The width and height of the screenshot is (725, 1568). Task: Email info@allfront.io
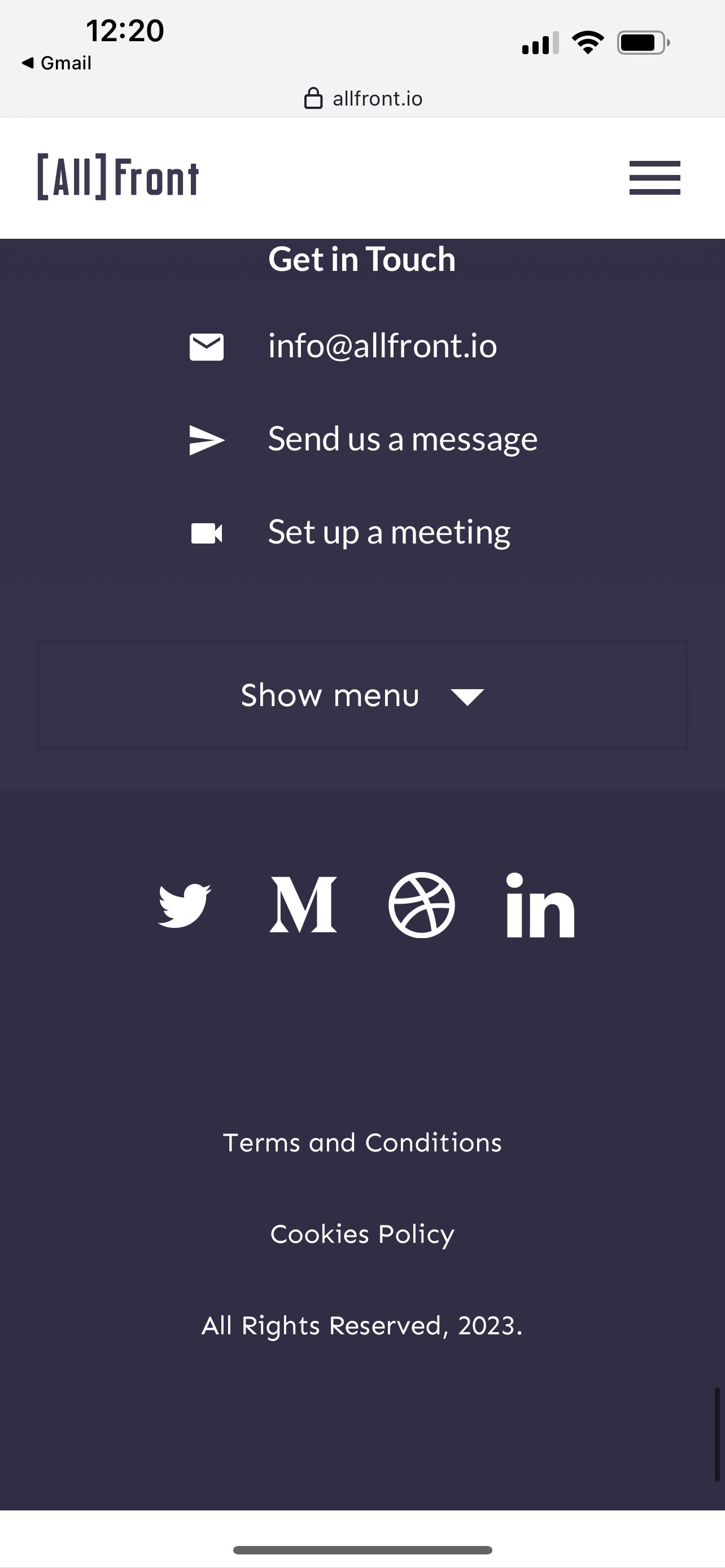click(382, 347)
